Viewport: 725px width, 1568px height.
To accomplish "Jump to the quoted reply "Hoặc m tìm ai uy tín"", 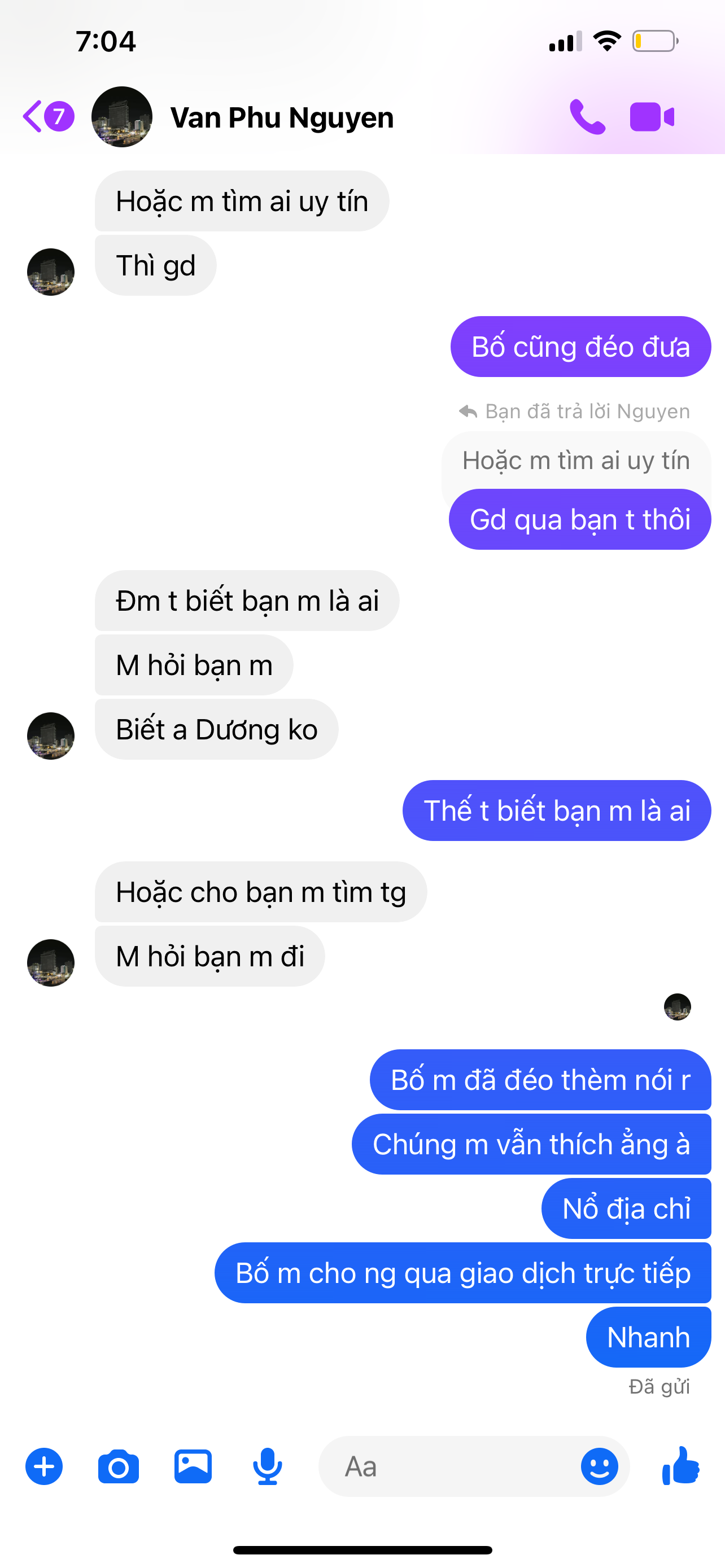I will tap(576, 461).
